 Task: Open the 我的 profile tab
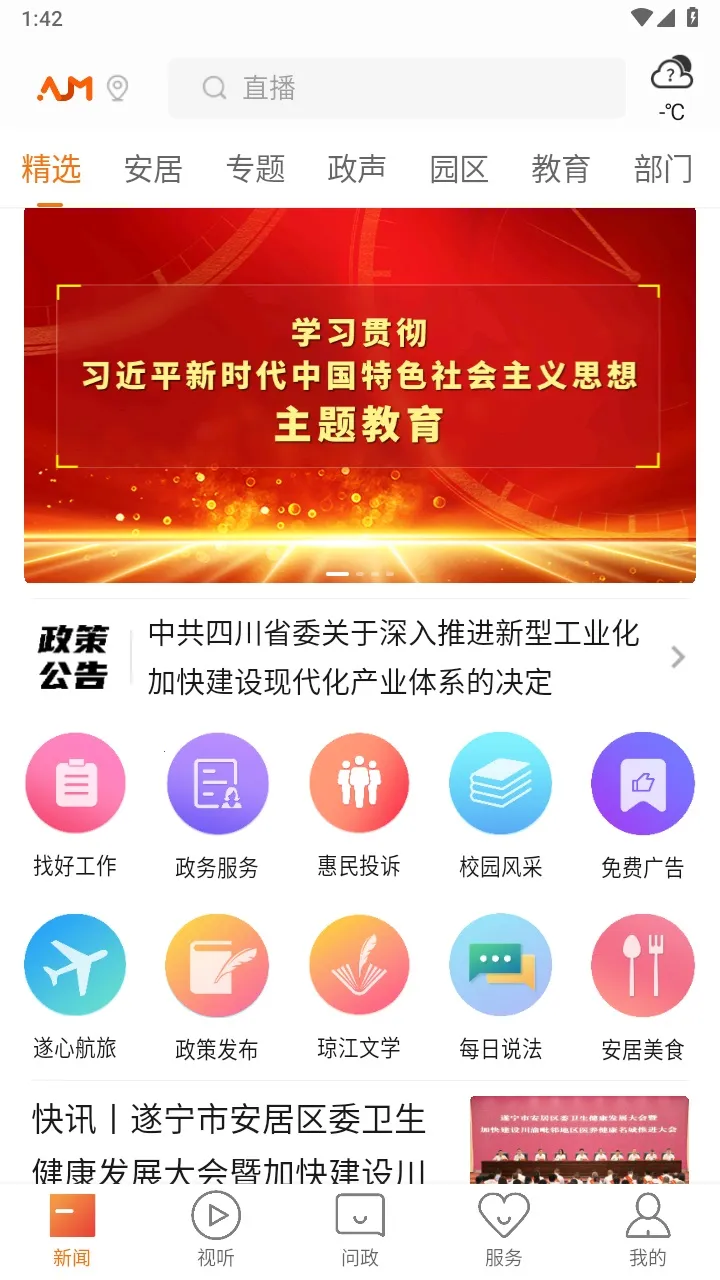tap(647, 1230)
